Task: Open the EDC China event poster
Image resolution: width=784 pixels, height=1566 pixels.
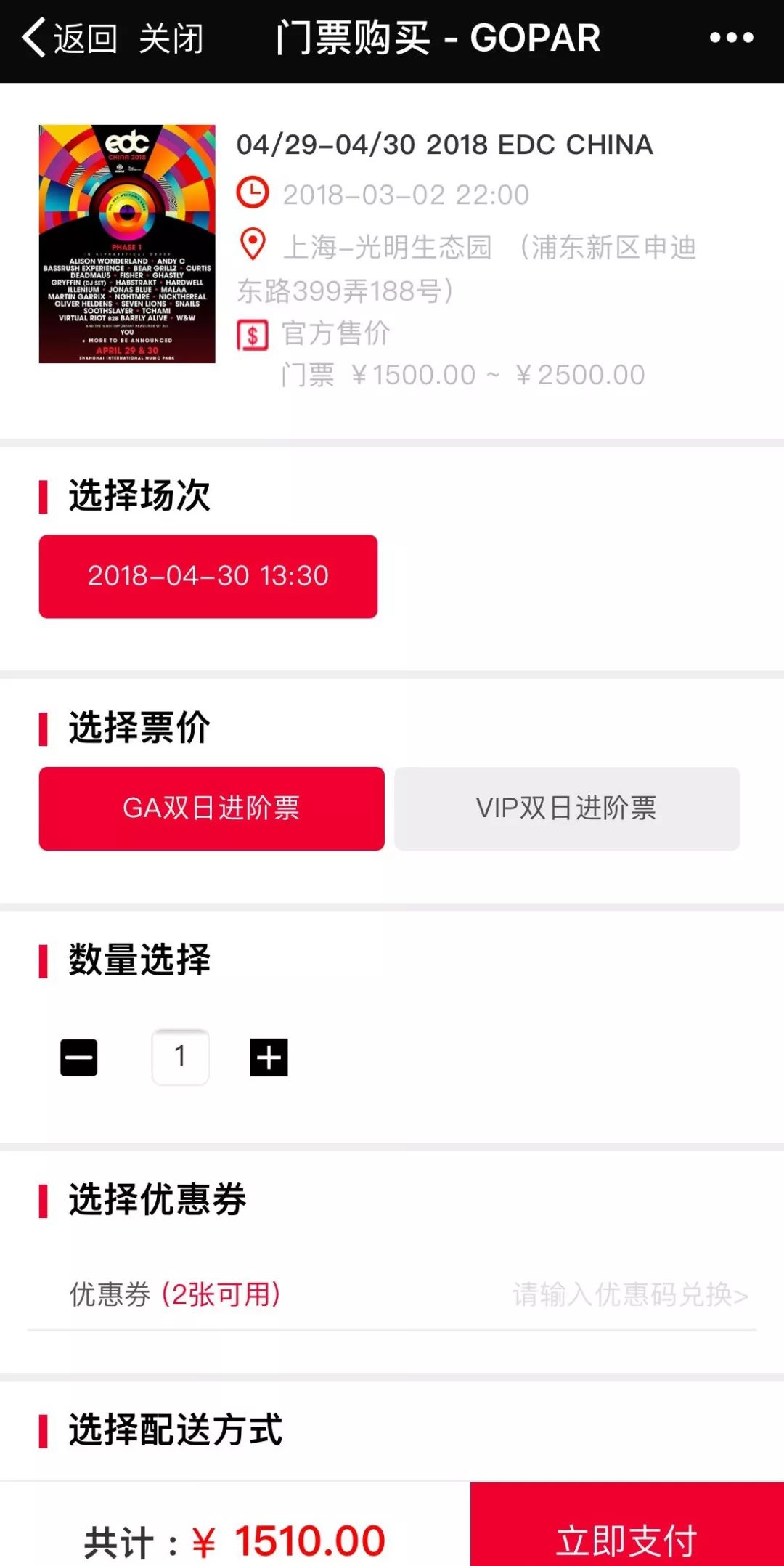Action: pyautogui.click(x=127, y=244)
